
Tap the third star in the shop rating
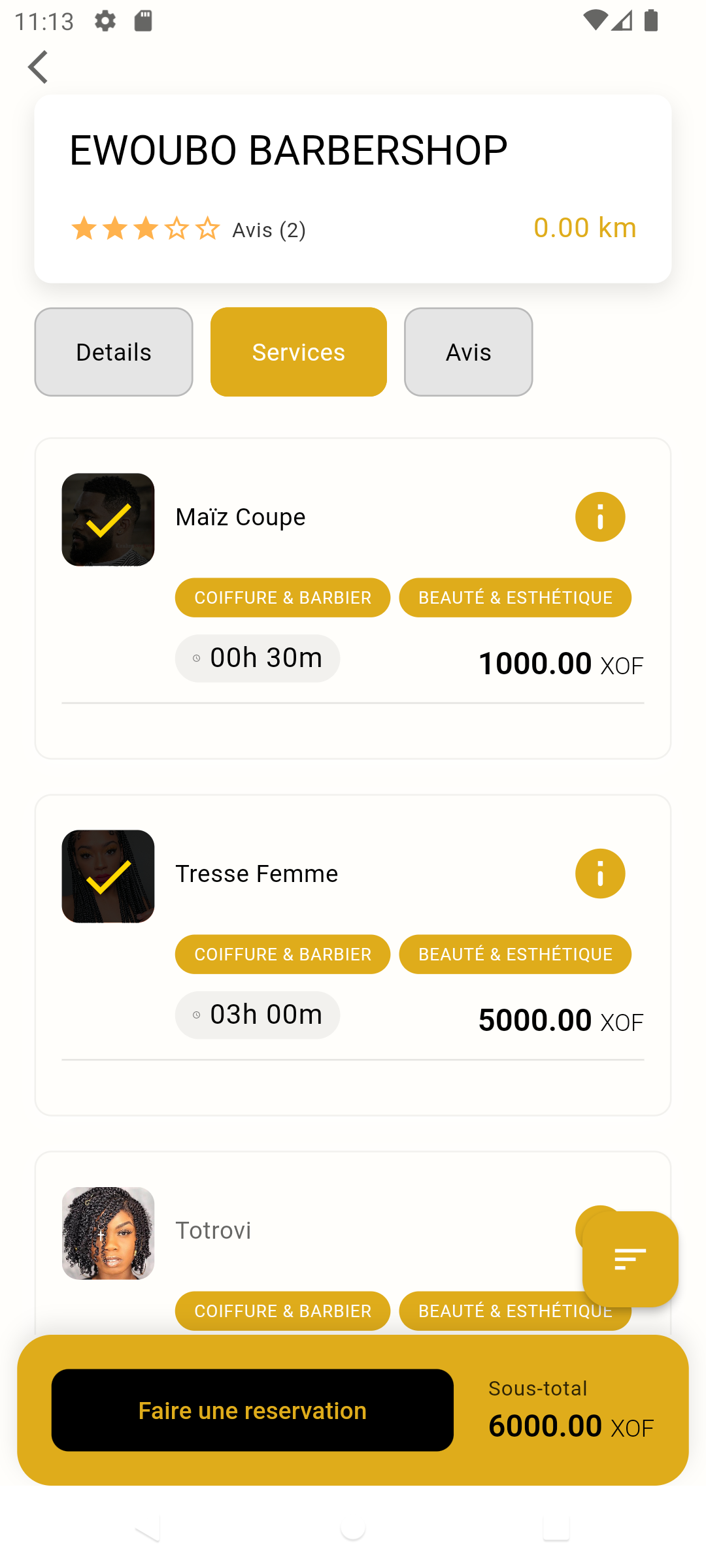(x=144, y=229)
